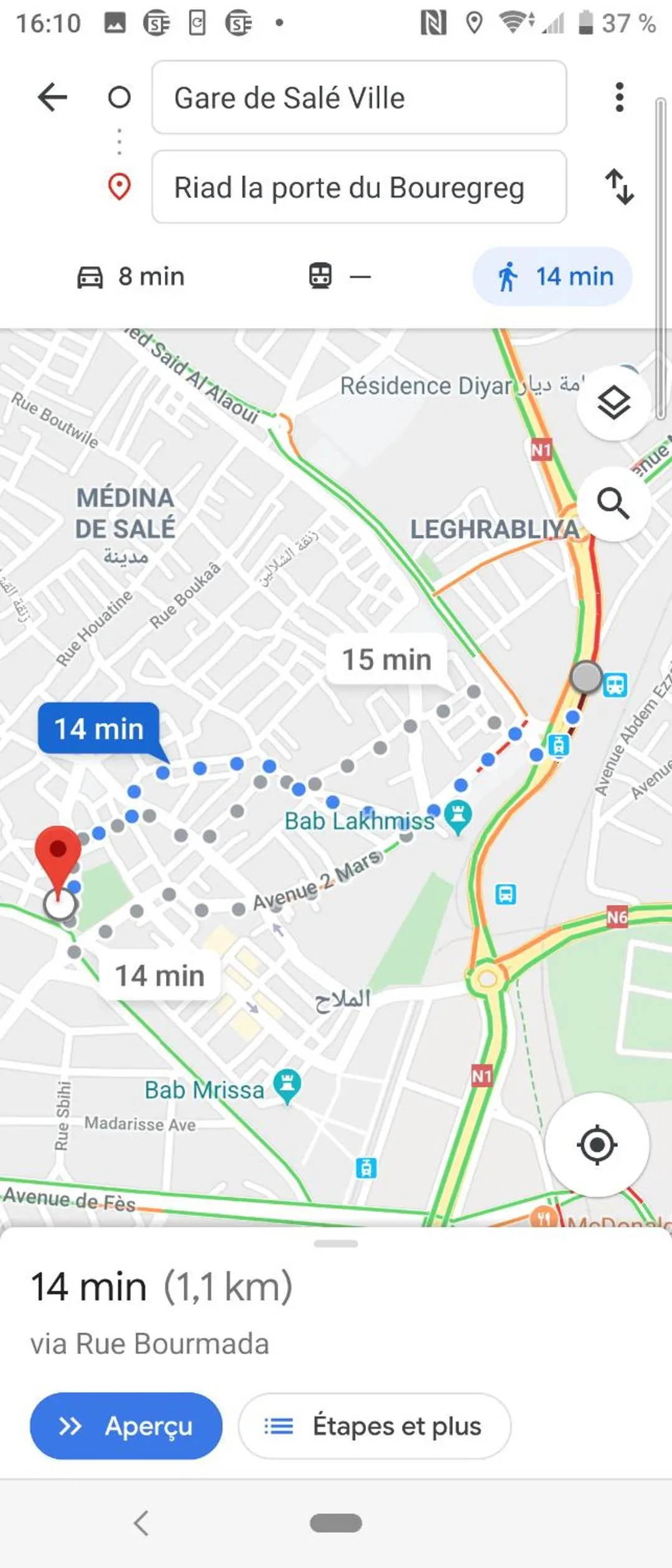
Task: Go back with the top-left arrow
Action: coord(52,97)
